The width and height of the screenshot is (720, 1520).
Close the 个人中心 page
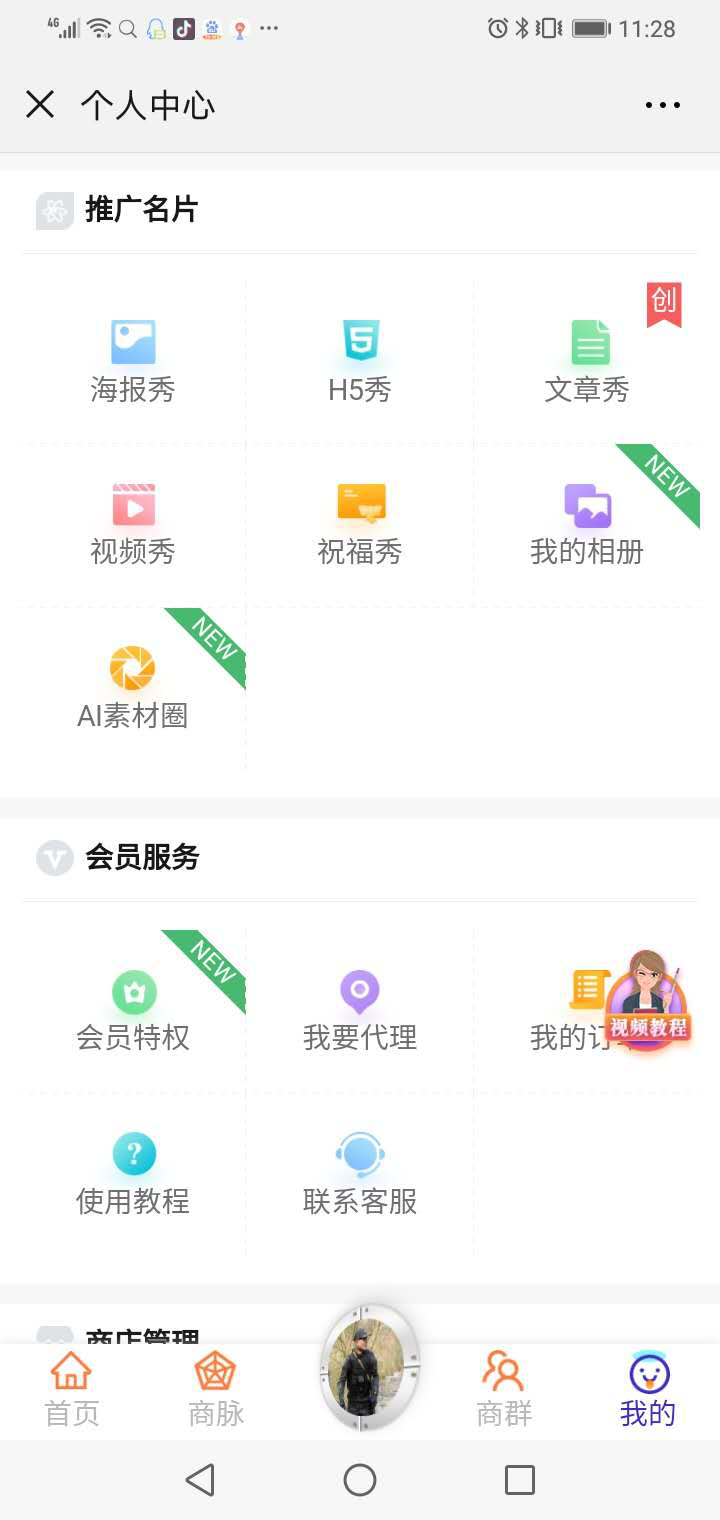(x=40, y=104)
